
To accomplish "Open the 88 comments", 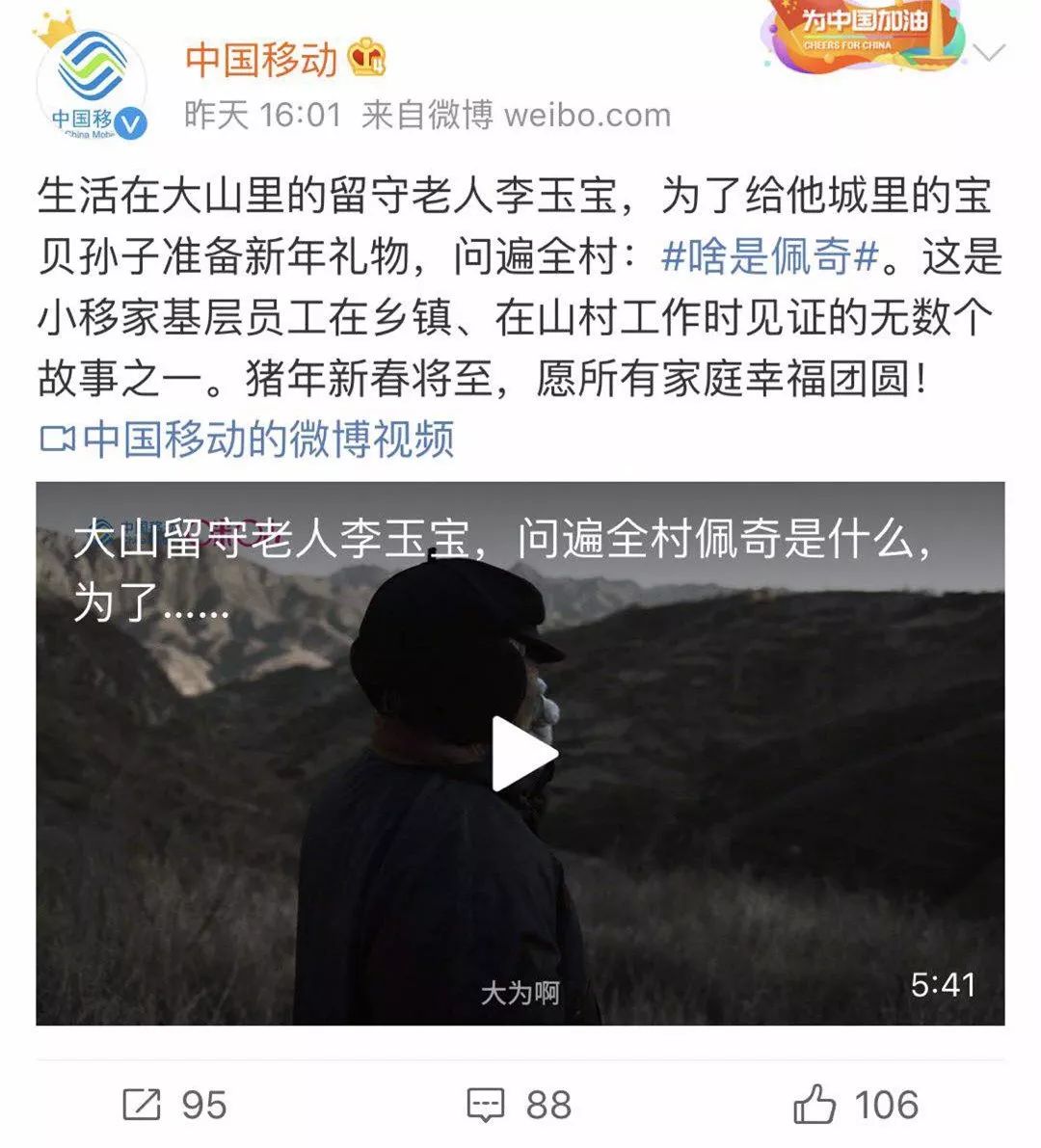I will [x=519, y=1104].
